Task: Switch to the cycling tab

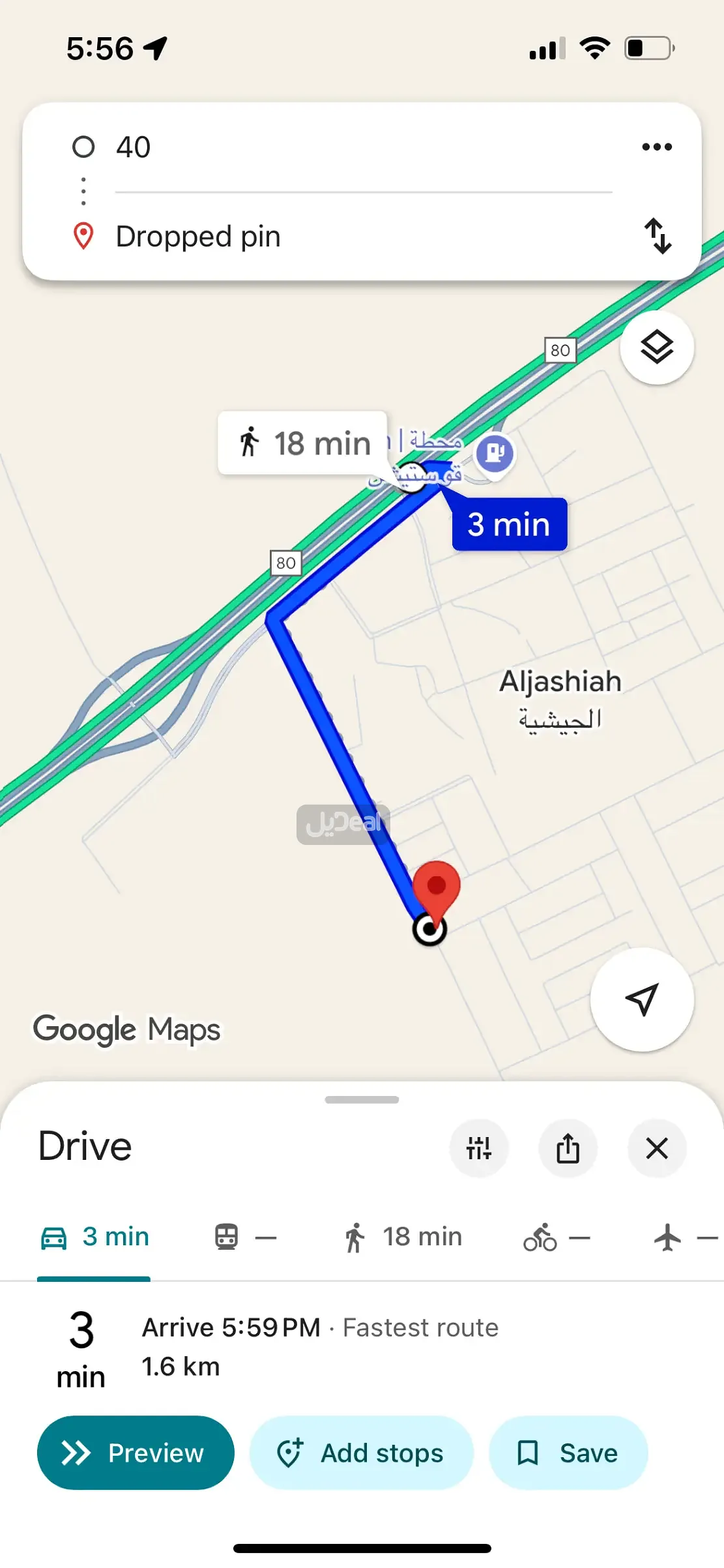Action: [x=556, y=1237]
